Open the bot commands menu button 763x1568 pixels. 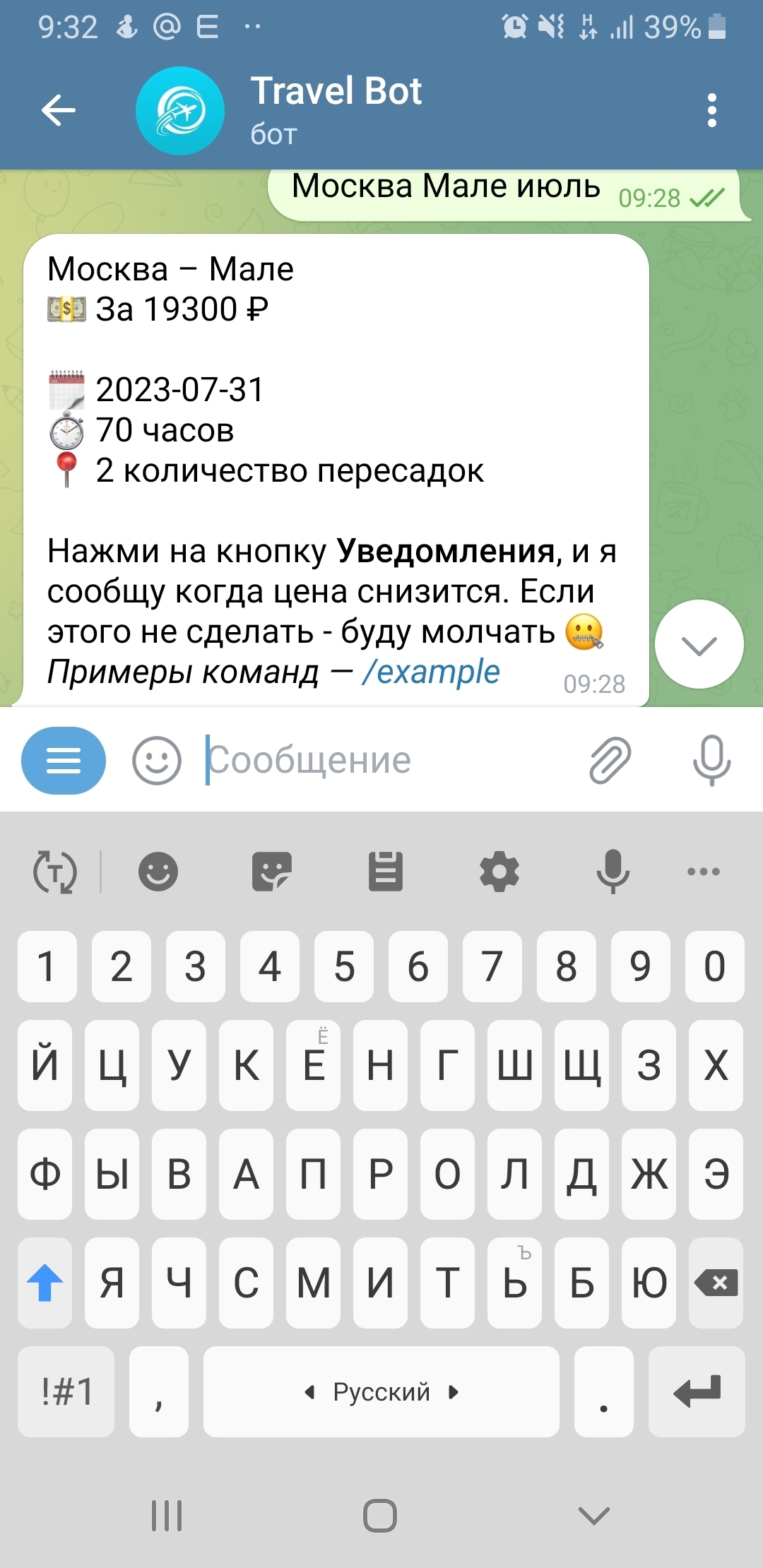click(x=64, y=761)
